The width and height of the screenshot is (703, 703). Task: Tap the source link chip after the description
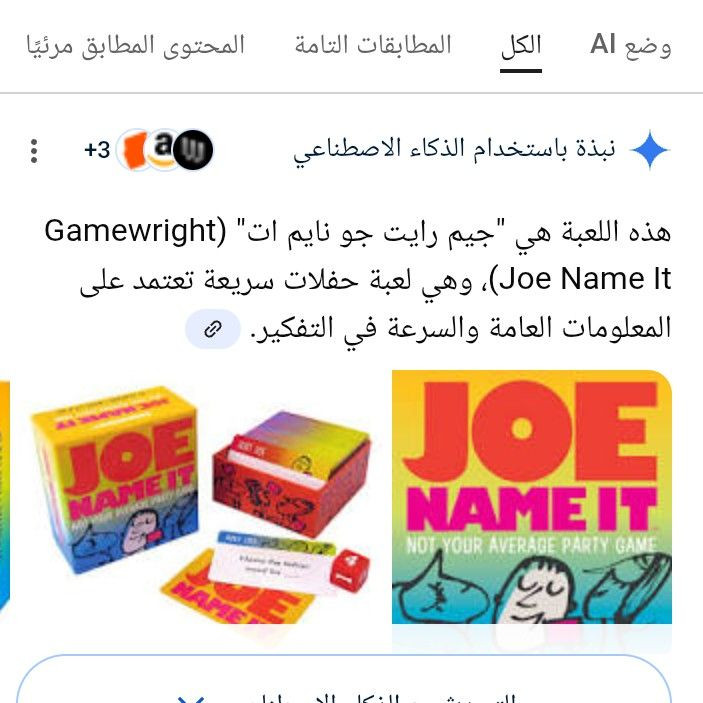pyautogui.click(x=212, y=330)
